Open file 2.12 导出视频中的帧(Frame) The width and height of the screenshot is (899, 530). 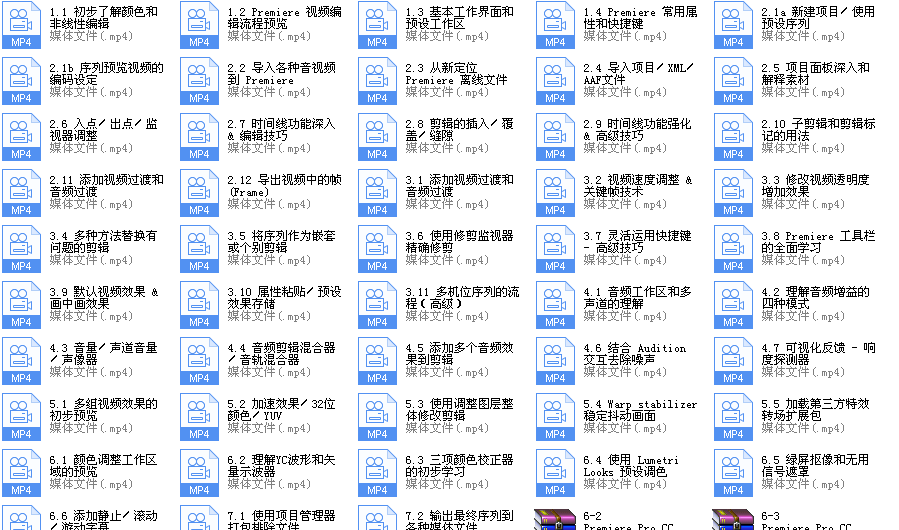pyautogui.click(x=199, y=192)
